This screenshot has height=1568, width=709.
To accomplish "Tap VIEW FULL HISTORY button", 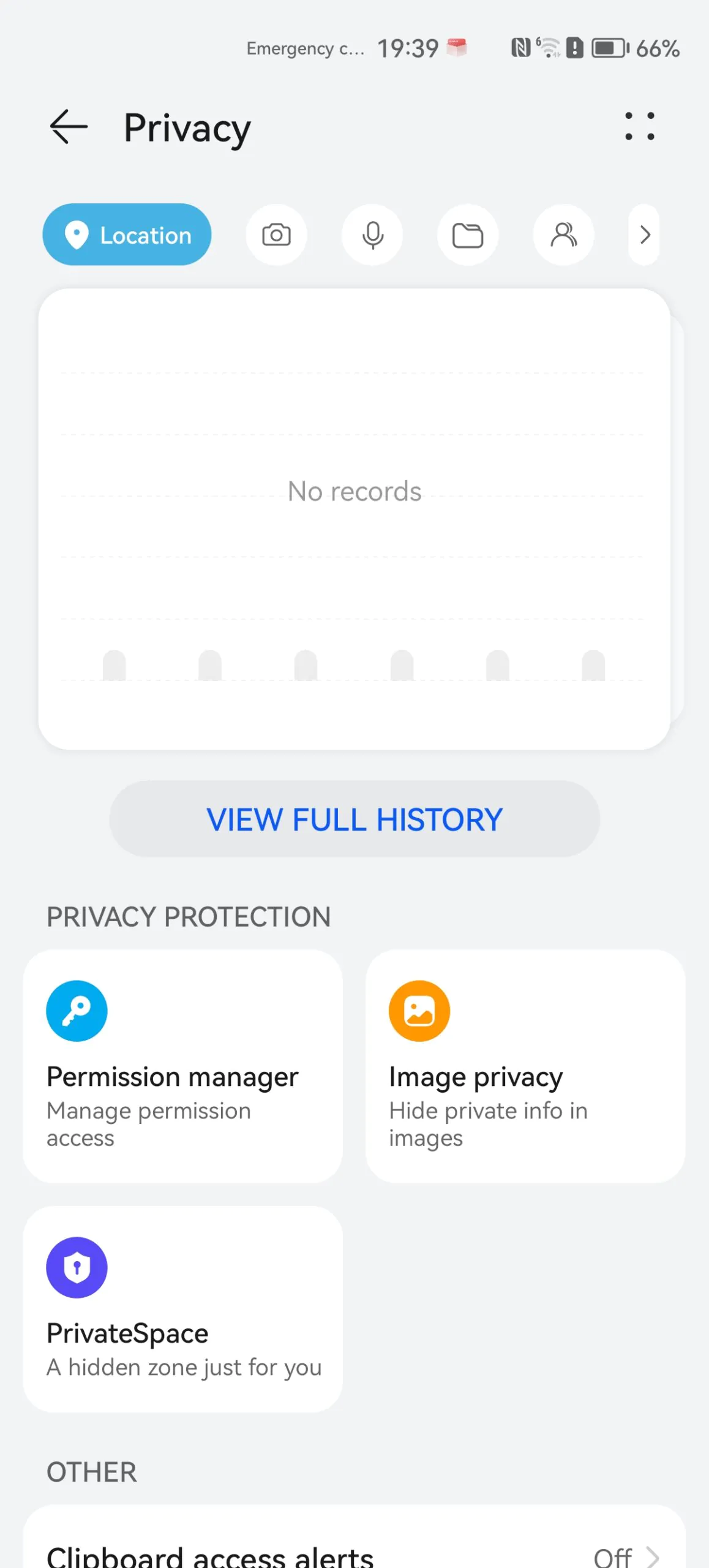I will coord(354,819).
